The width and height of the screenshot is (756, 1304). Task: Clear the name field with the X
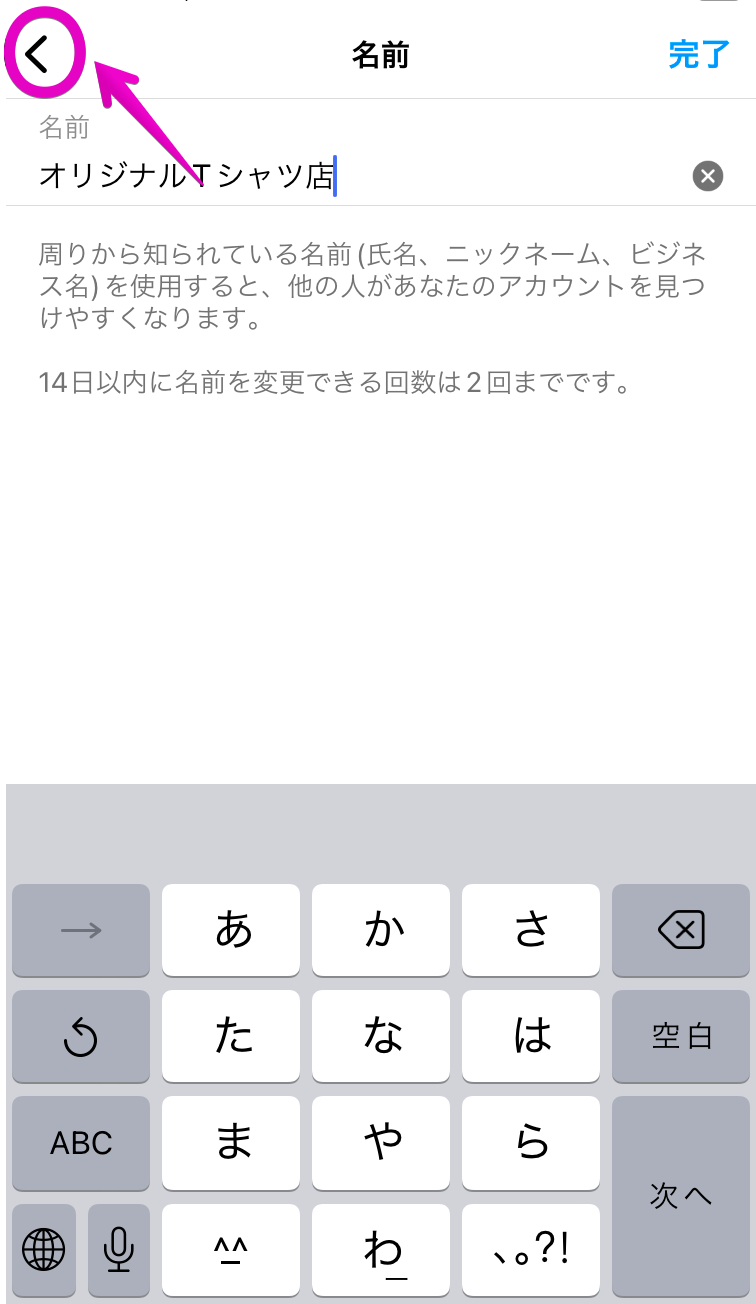[708, 177]
